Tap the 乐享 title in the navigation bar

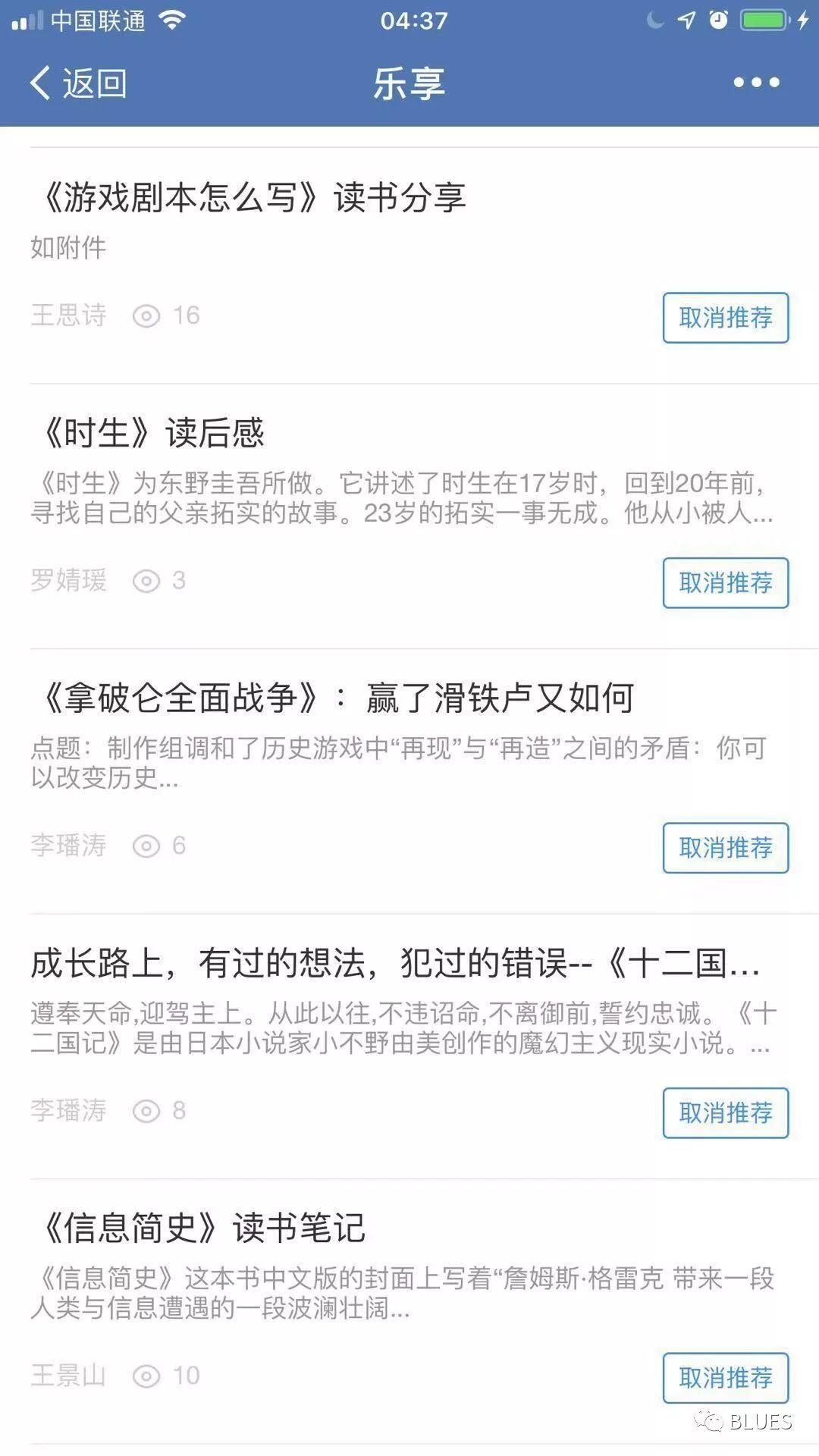(x=409, y=83)
